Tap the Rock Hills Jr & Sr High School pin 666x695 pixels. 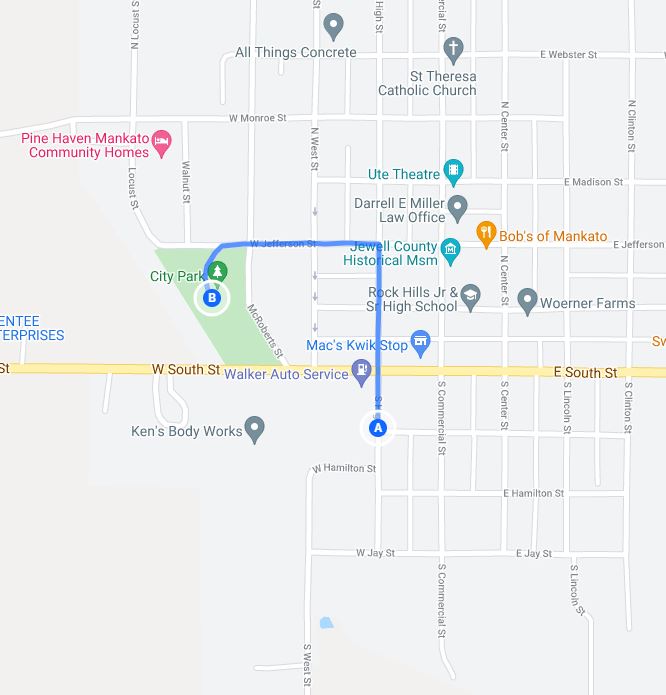(x=470, y=296)
